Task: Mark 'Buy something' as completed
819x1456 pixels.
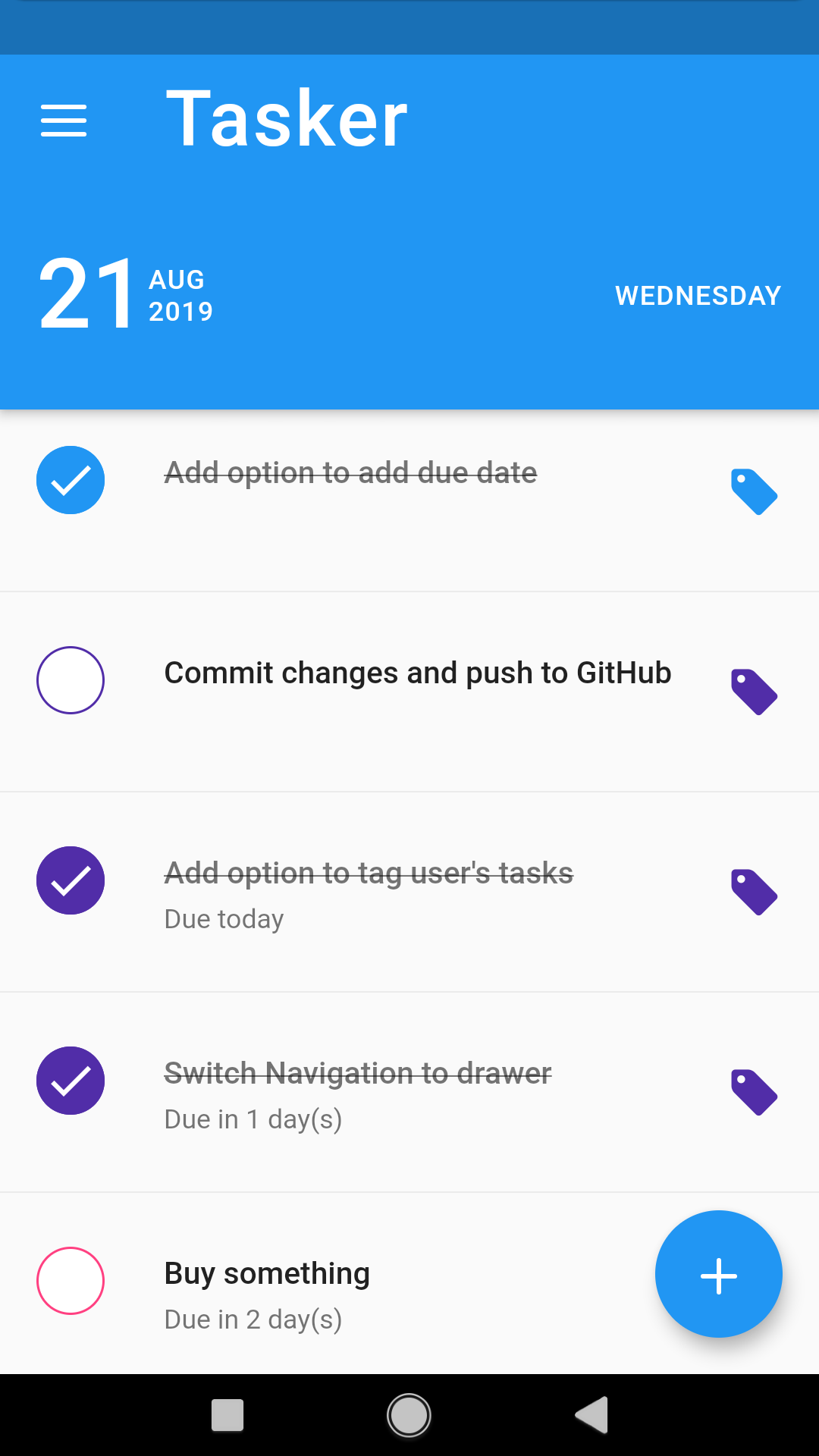Action: (71, 1281)
